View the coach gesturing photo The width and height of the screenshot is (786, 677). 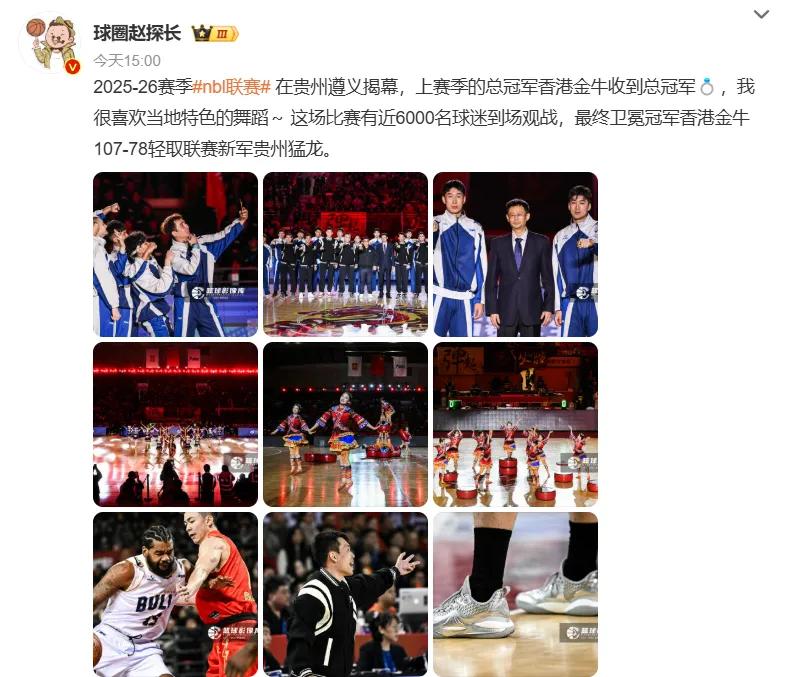[x=345, y=594]
